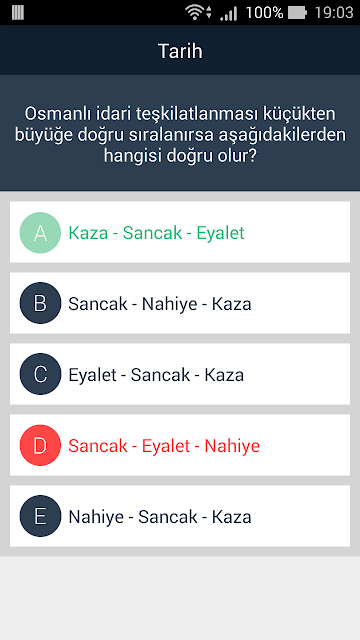360x640 pixels.
Task: Select answer E: Nahiye - Sancak - Kaza
Action: [x=180, y=516]
